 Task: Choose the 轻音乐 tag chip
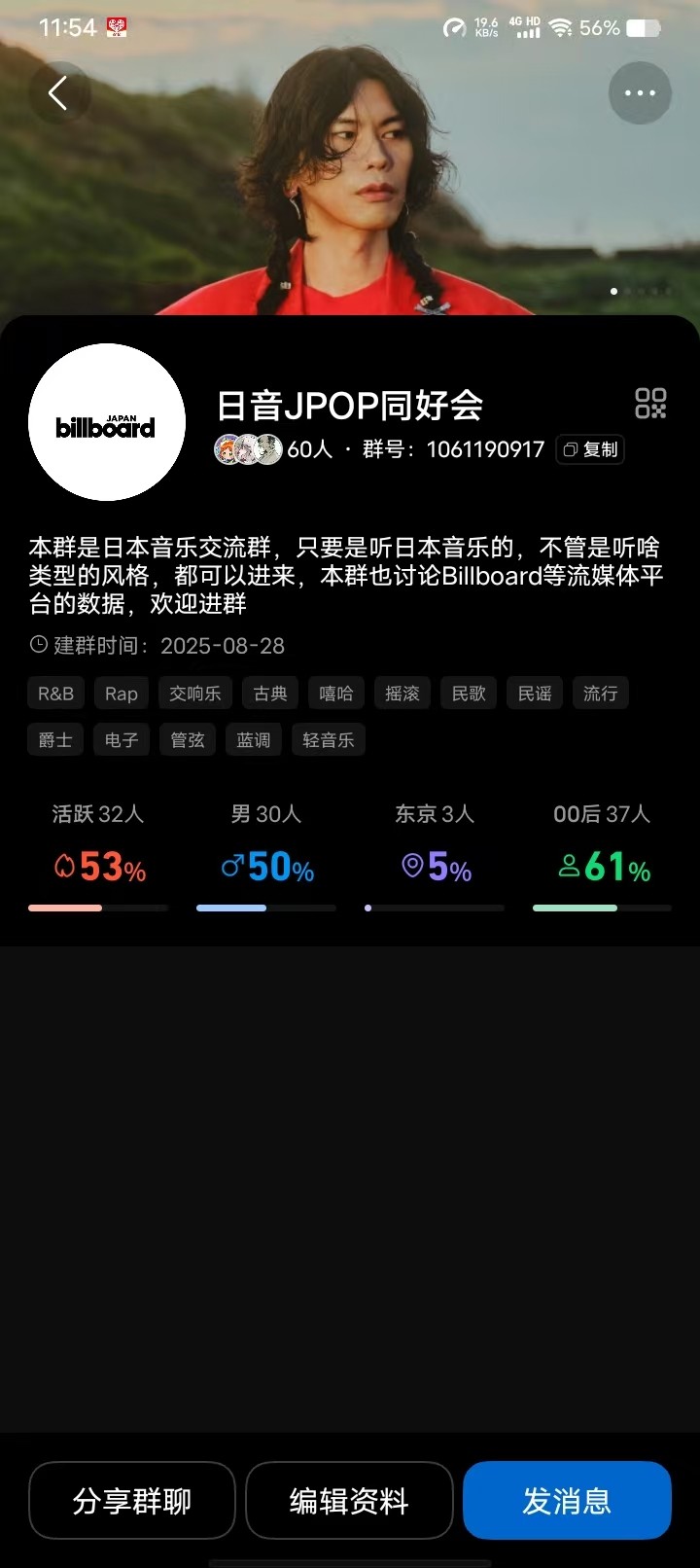tap(329, 740)
